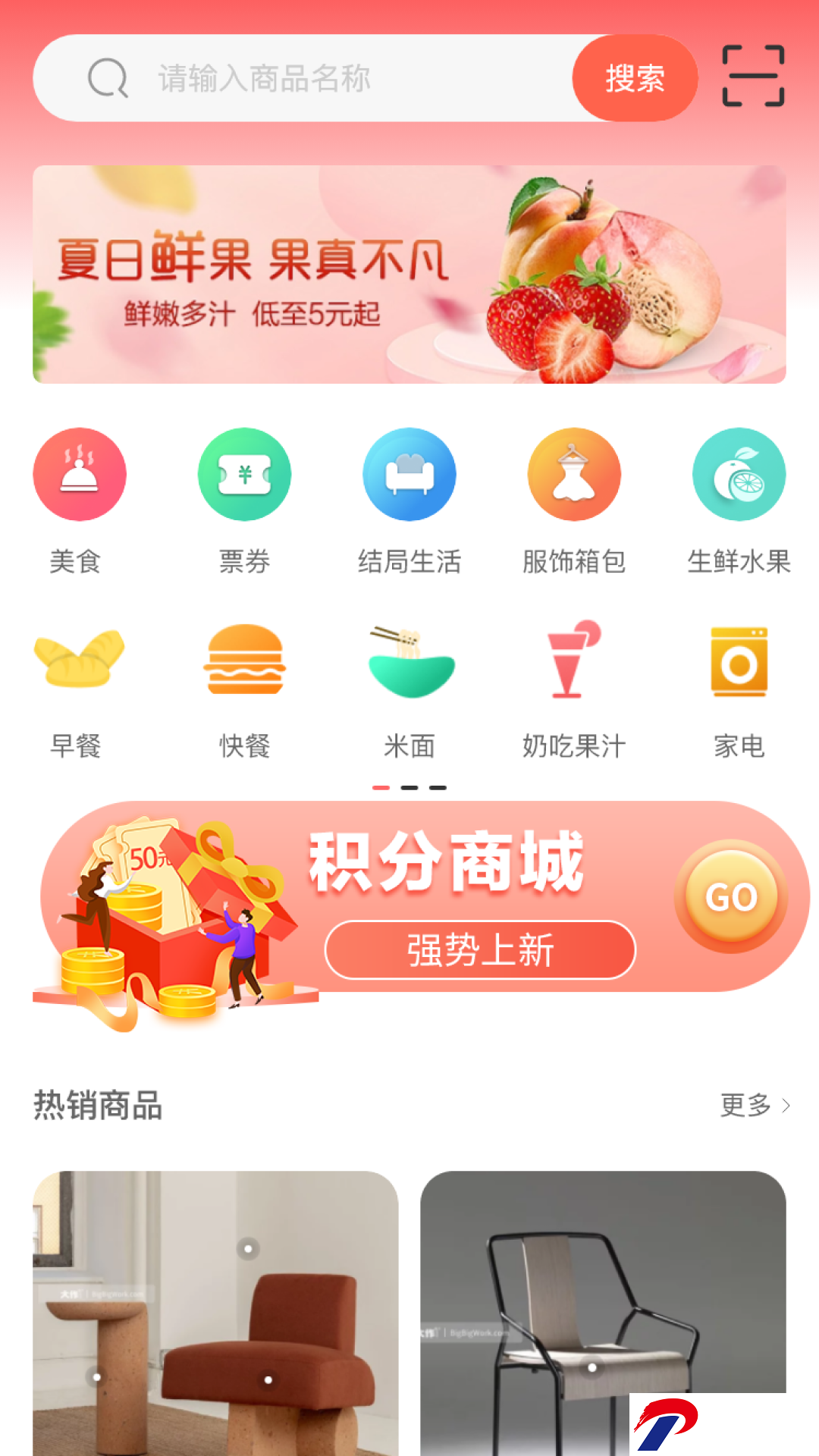Tap the 强势上新 button
This screenshot has height=1456, width=819.
click(x=480, y=950)
